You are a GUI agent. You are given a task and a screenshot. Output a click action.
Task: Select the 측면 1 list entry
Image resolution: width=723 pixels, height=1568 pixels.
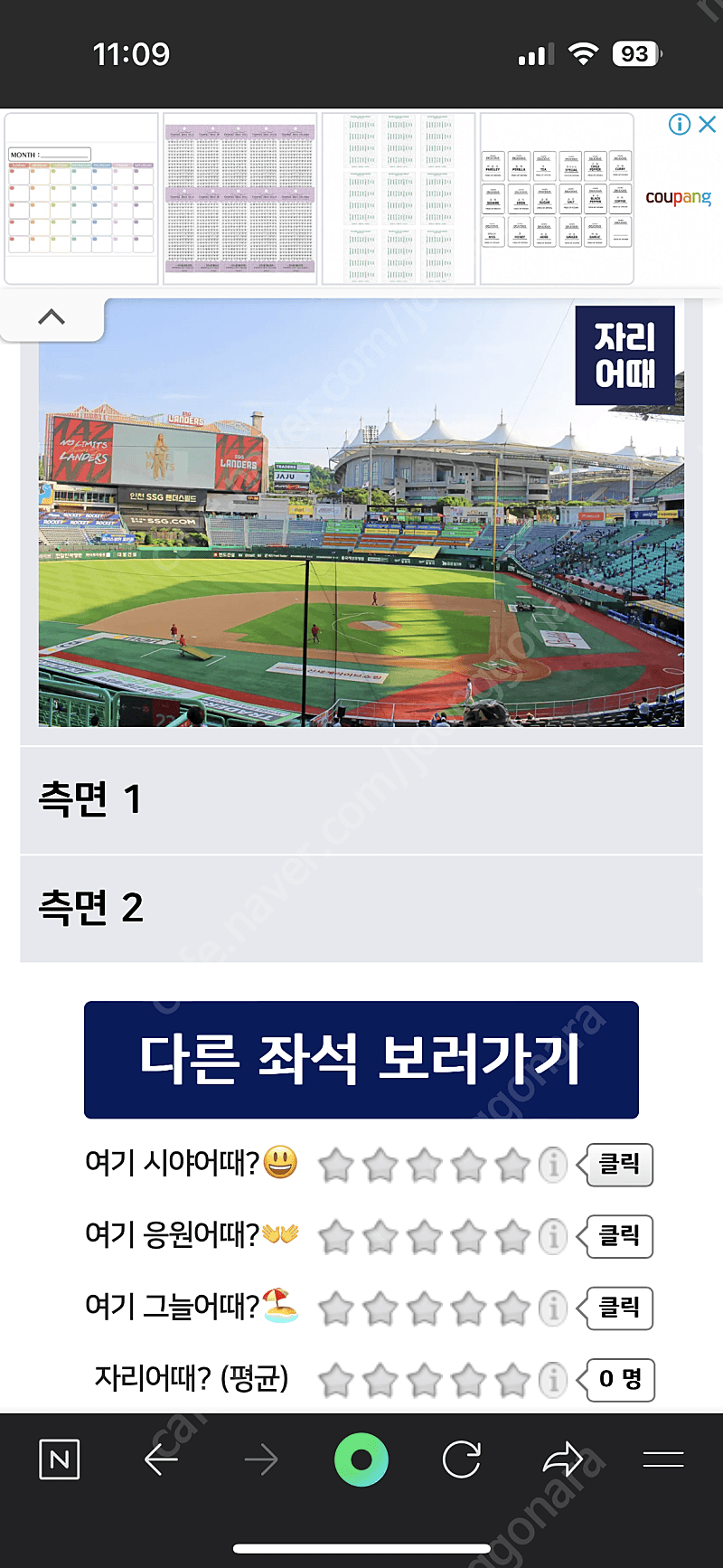[361, 800]
